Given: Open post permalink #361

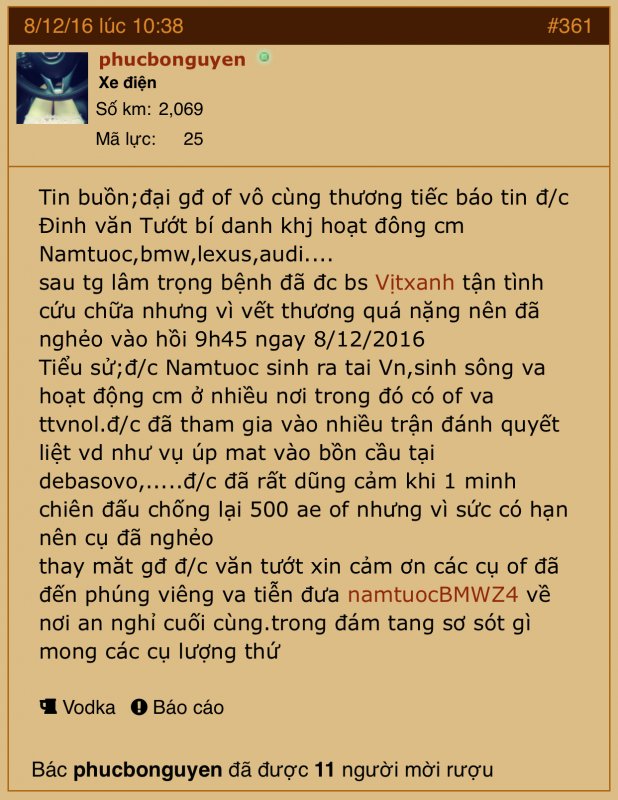Looking at the screenshot, I should (x=570, y=26).
